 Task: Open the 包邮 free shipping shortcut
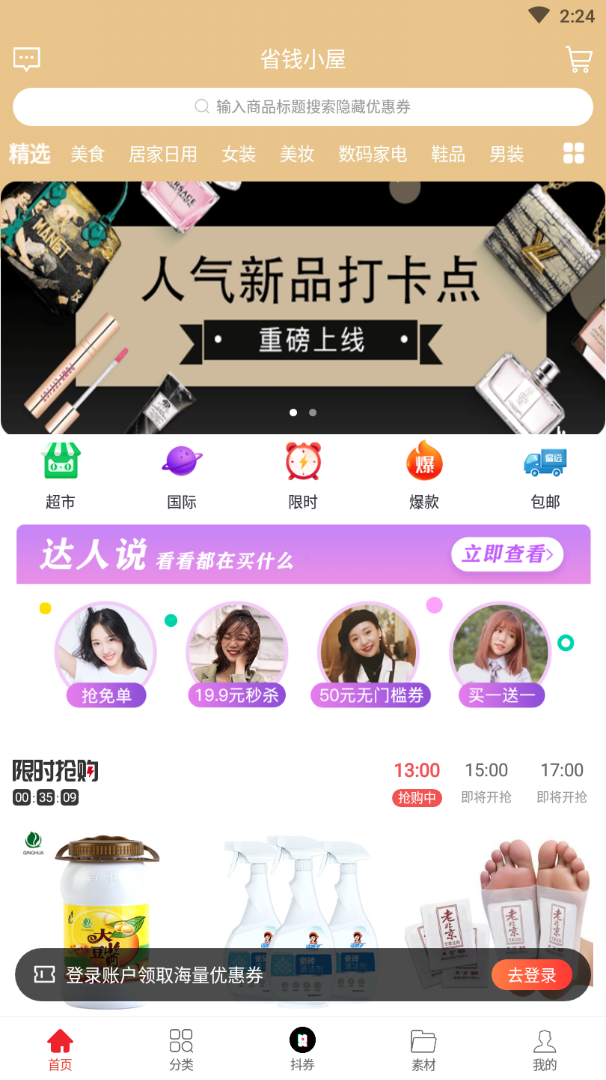point(545,475)
